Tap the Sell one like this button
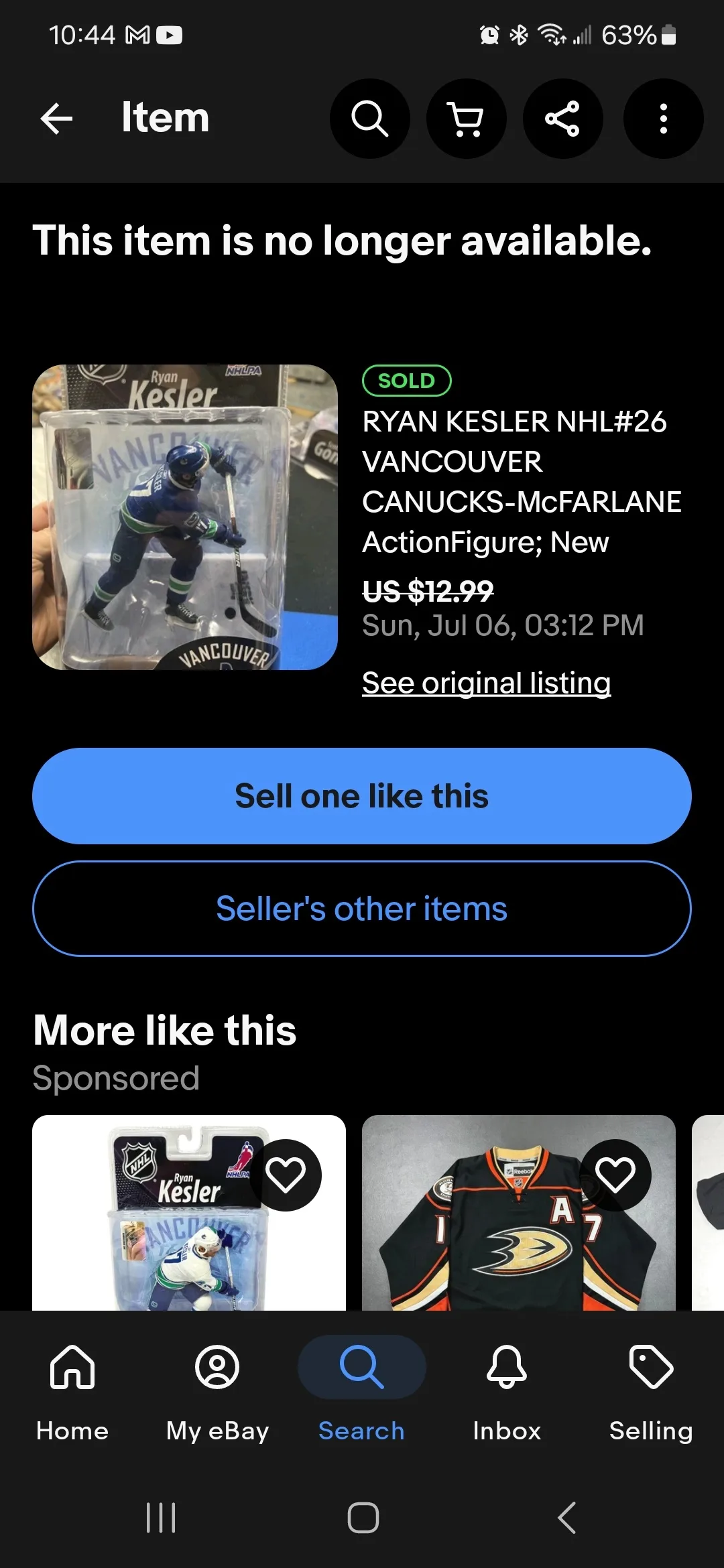The width and height of the screenshot is (724, 1568). pos(362,796)
